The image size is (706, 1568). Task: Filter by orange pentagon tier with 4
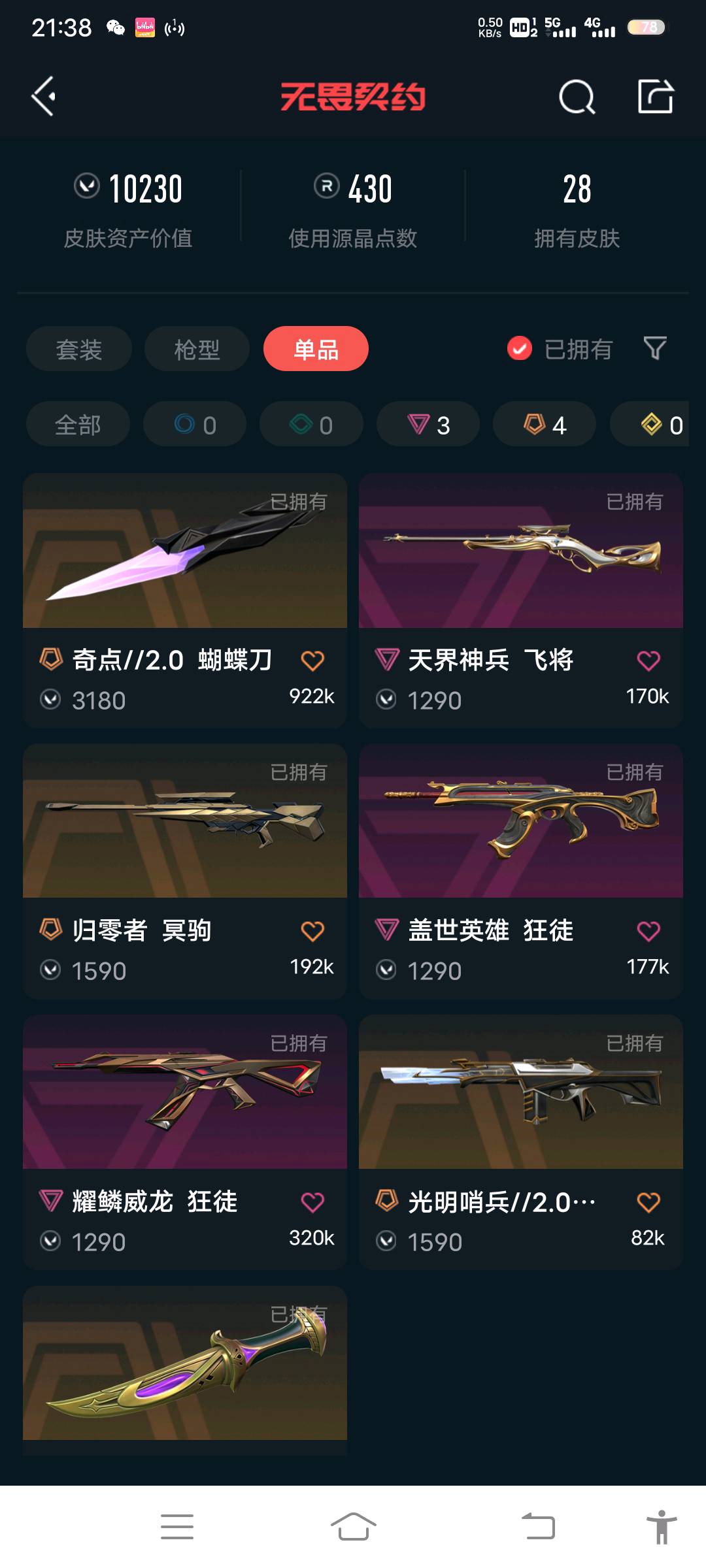[x=545, y=425]
